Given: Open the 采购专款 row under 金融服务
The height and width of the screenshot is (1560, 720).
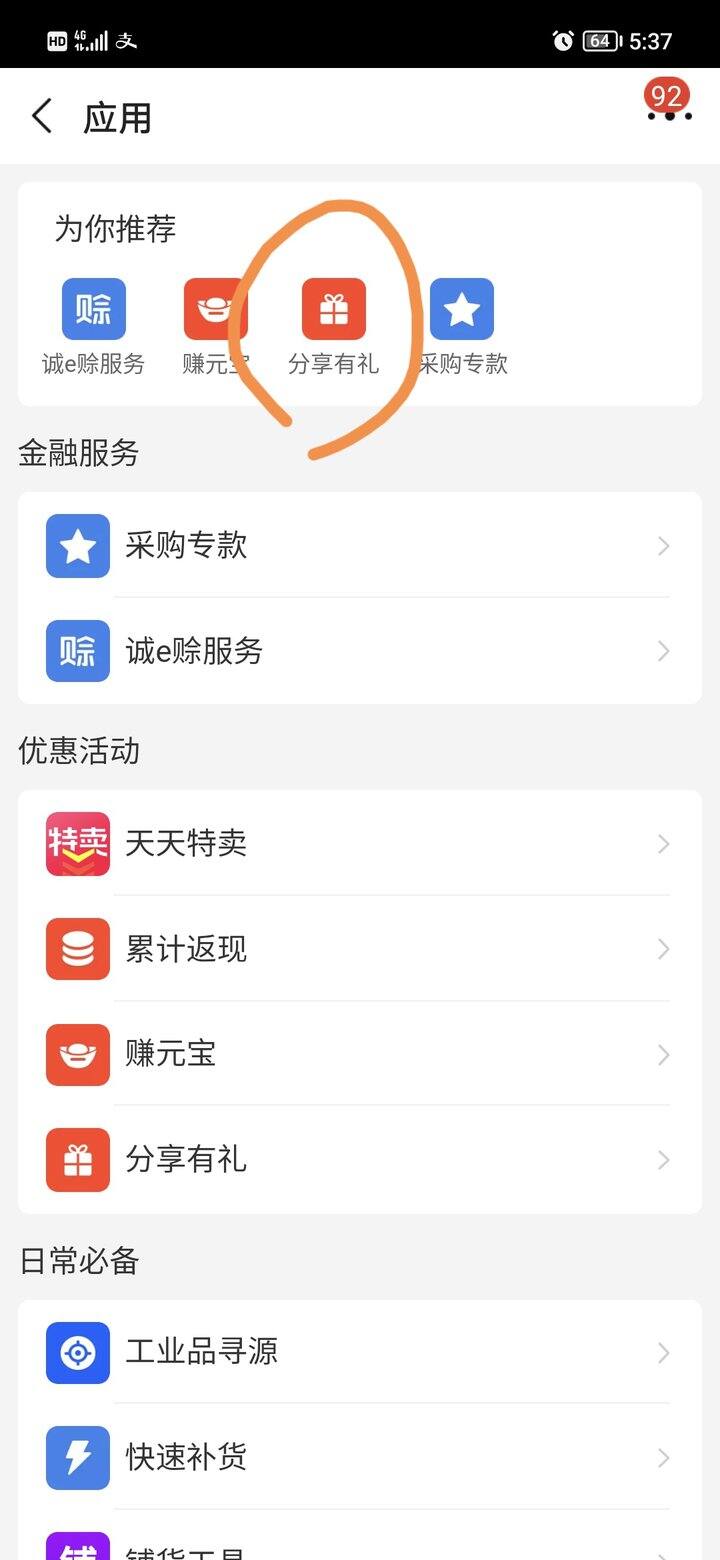Looking at the screenshot, I should click(360, 545).
